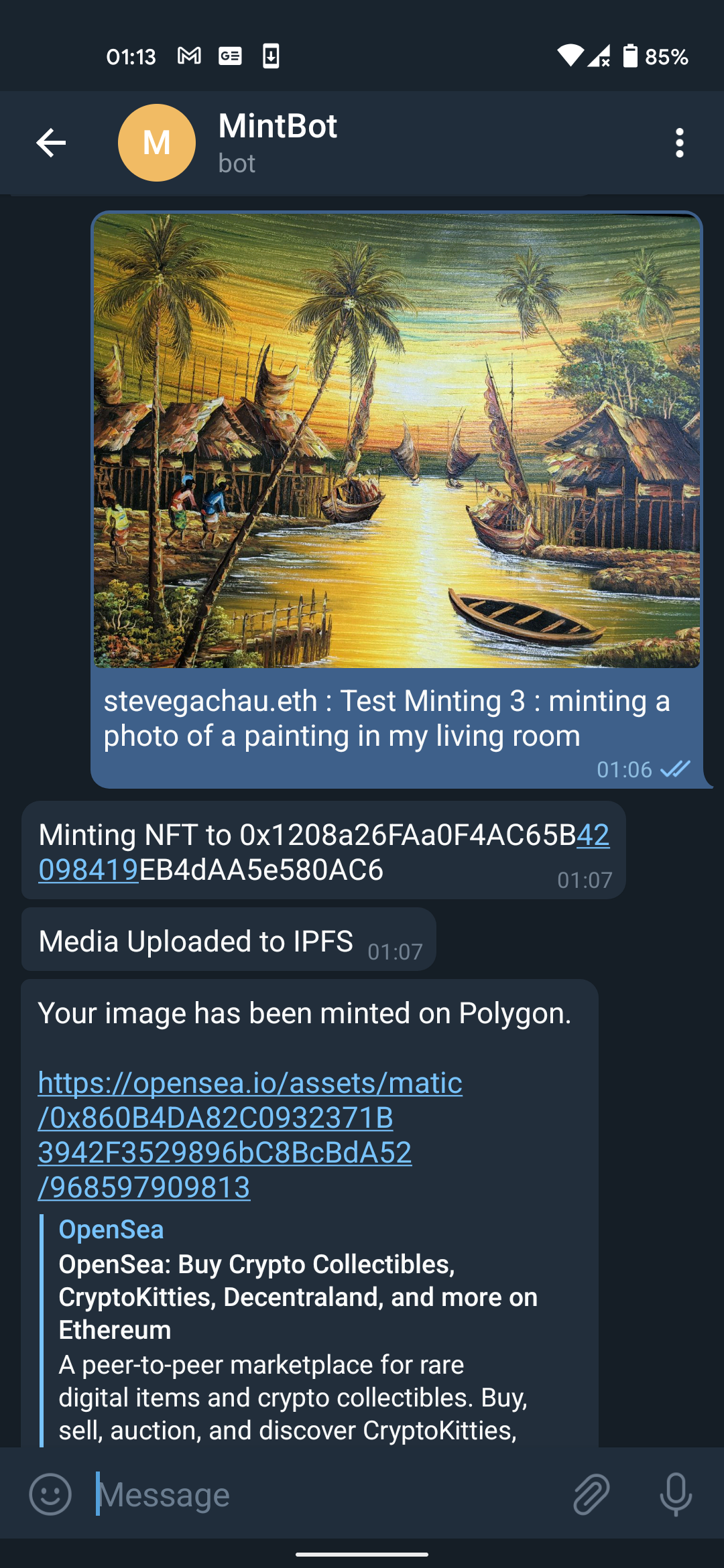The width and height of the screenshot is (724, 1568).
Task: Attach a file with the paperclip
Action: pos(591,1494)
